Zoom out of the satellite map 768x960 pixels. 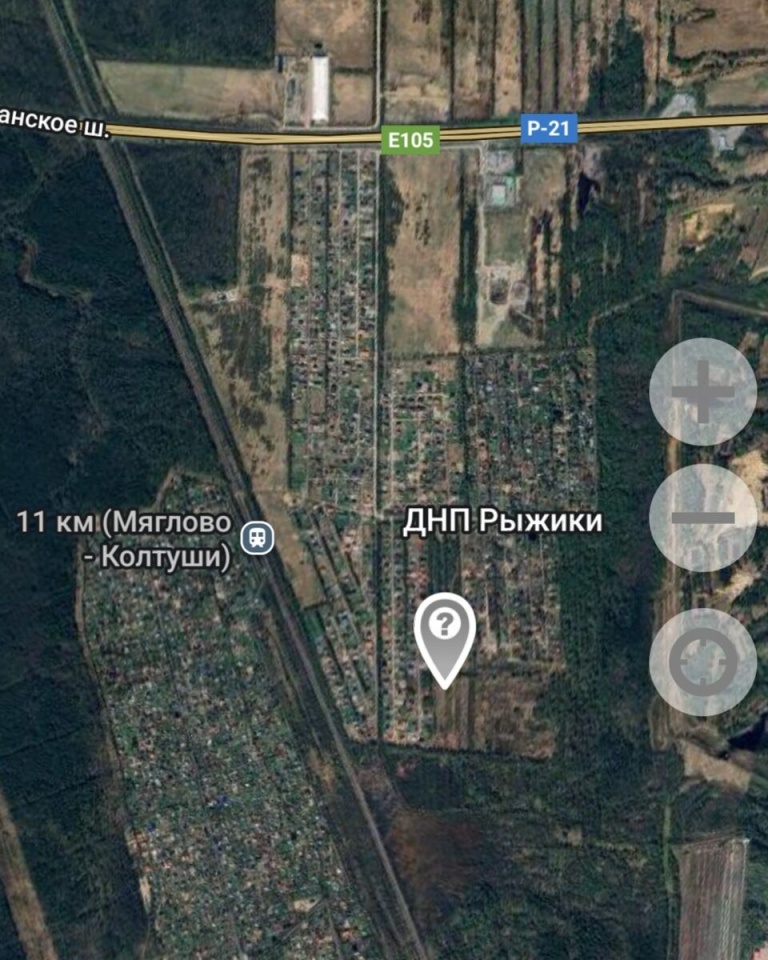703,518
